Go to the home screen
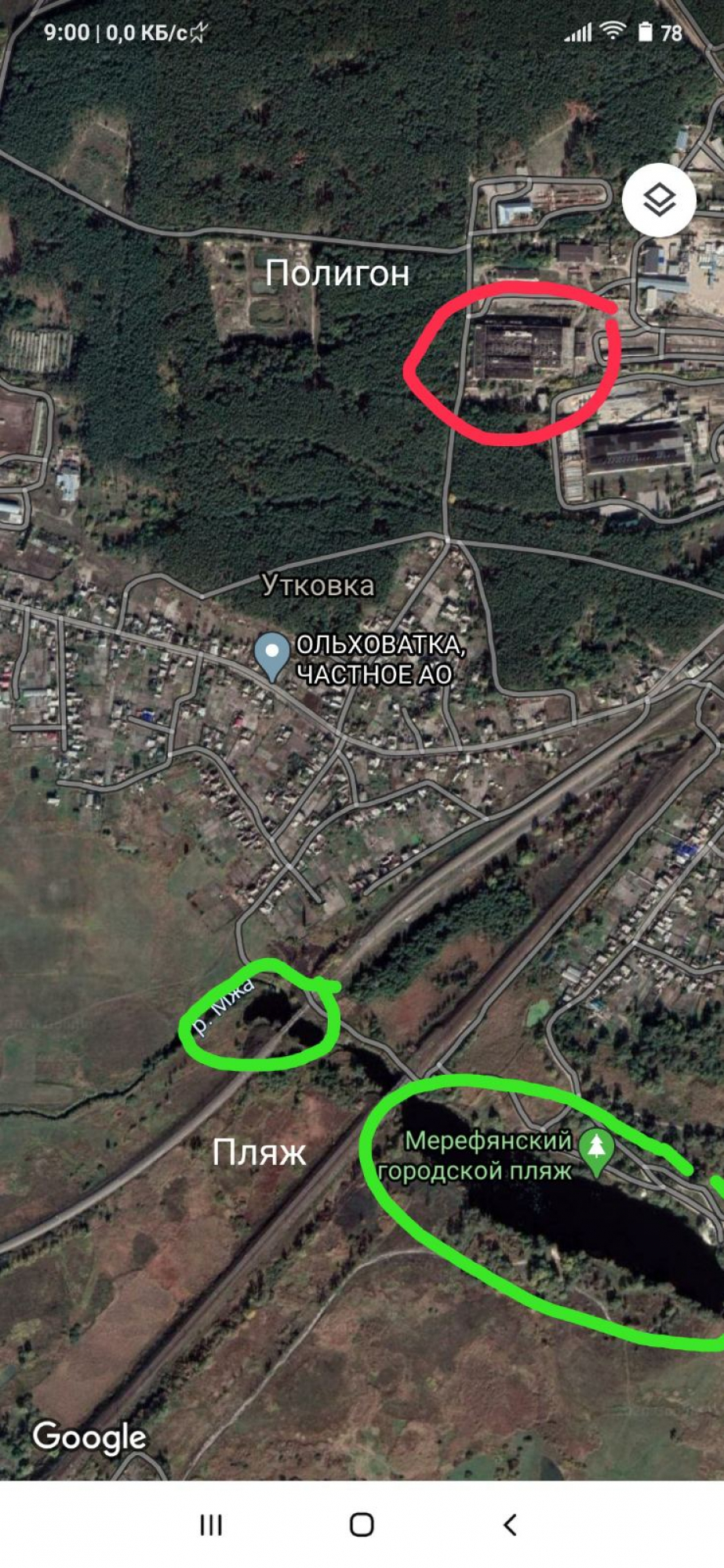This screenshot has width=724, height=1568. [x=362, y=1525]
